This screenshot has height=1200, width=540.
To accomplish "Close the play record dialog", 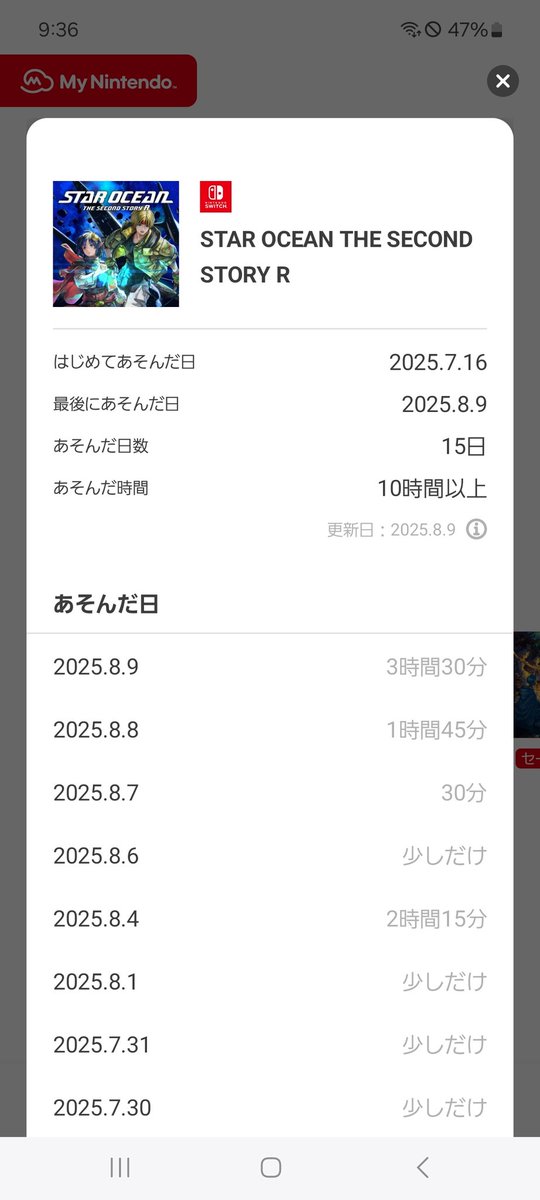I will (x=503, y=81).
